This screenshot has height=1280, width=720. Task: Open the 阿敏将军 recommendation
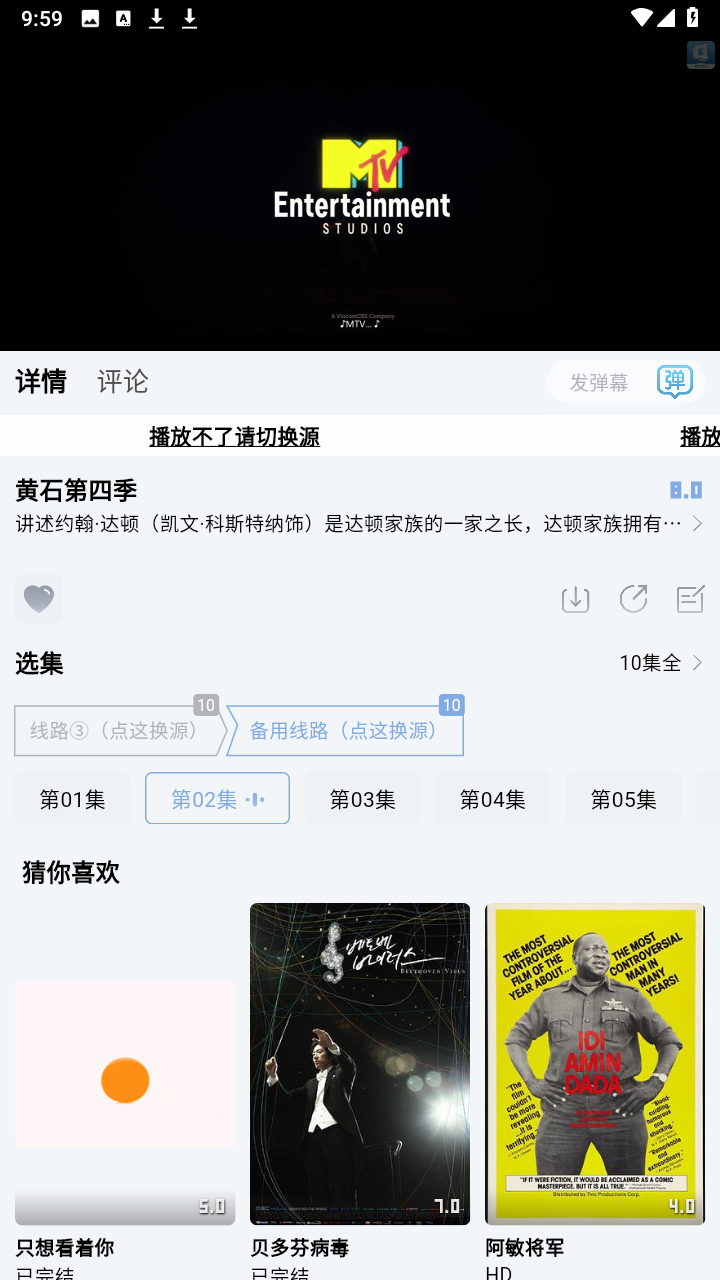(595, 1064)
